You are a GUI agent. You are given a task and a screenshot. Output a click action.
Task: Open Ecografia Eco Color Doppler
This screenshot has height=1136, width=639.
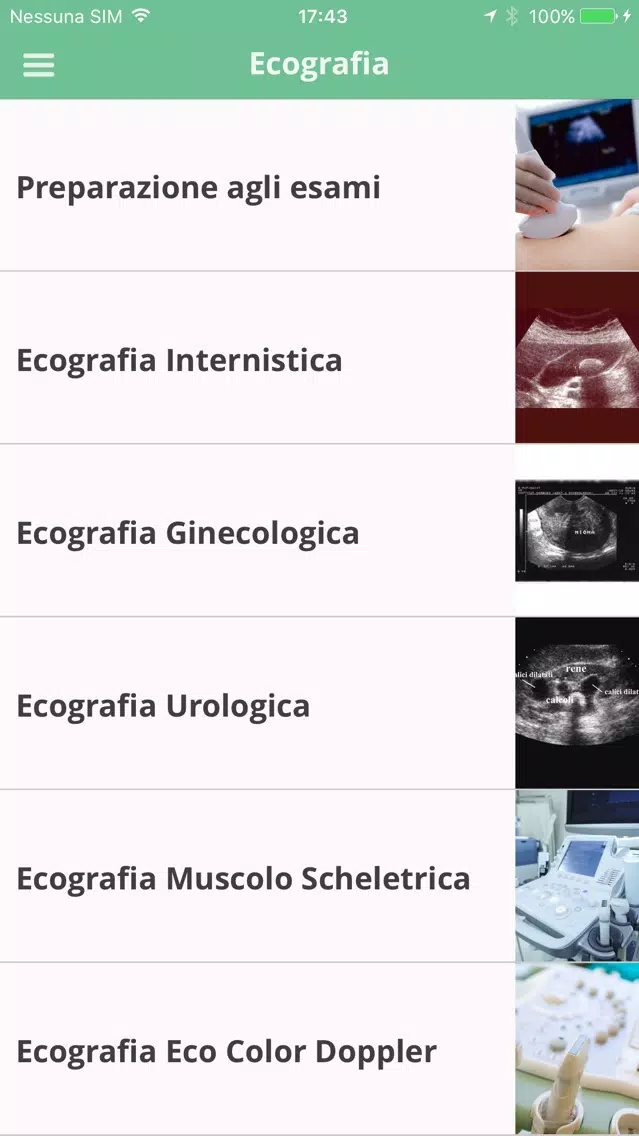tap(320, 1049)
